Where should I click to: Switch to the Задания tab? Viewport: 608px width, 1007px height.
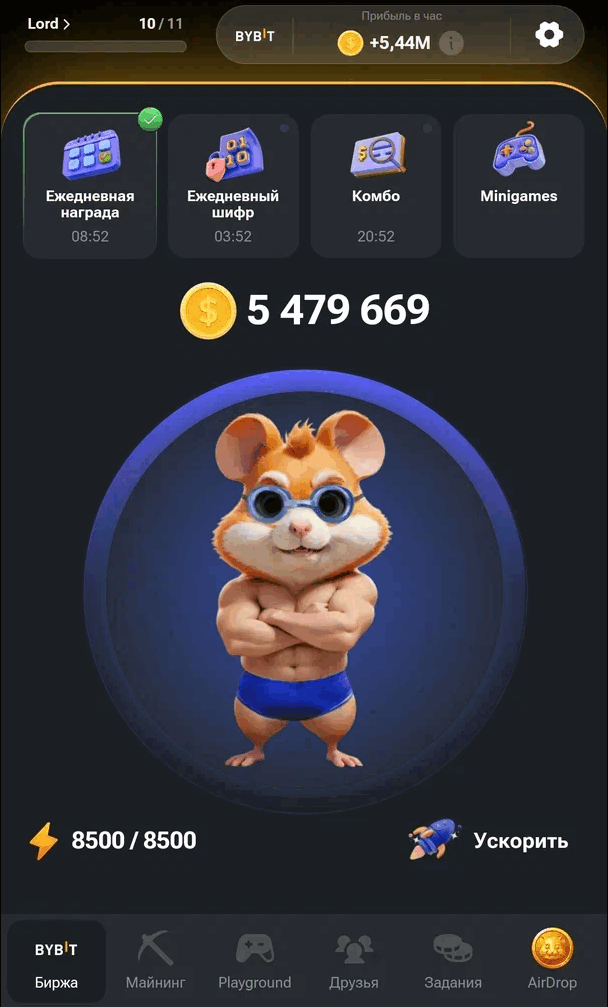click(x=452, y=961)
